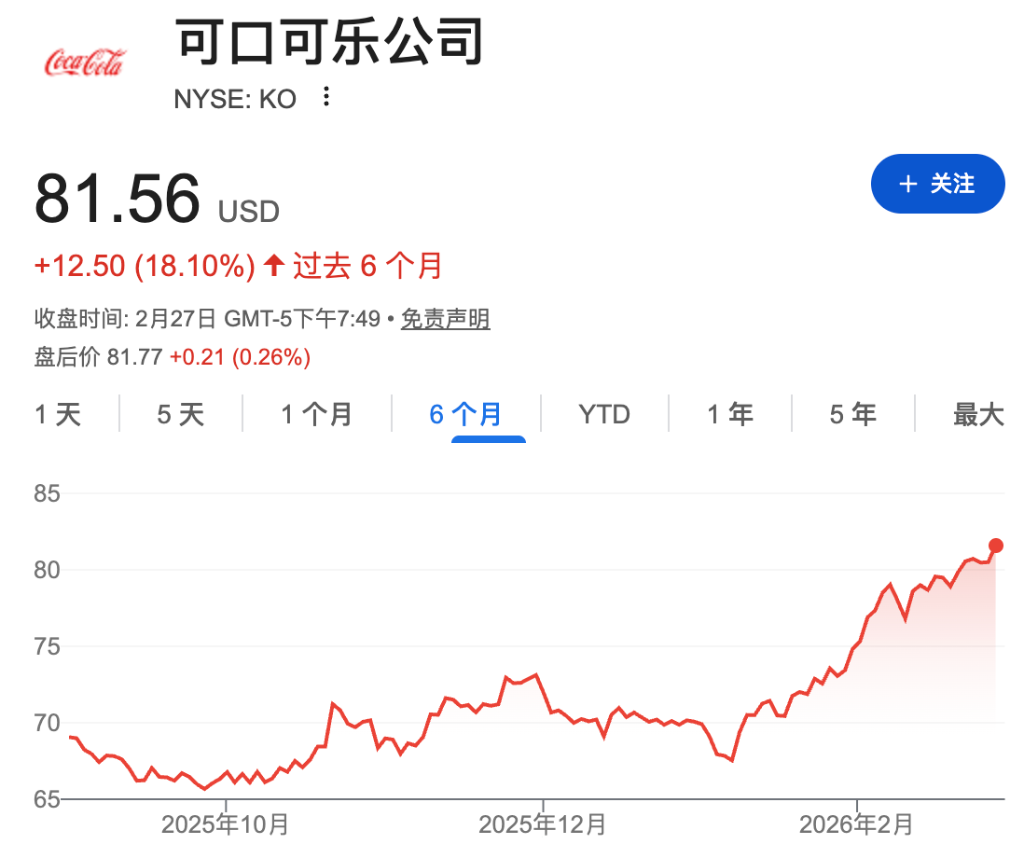Tap the 关注 follow button
Screen dimensions: 1024x854
(x=937, y=184)
